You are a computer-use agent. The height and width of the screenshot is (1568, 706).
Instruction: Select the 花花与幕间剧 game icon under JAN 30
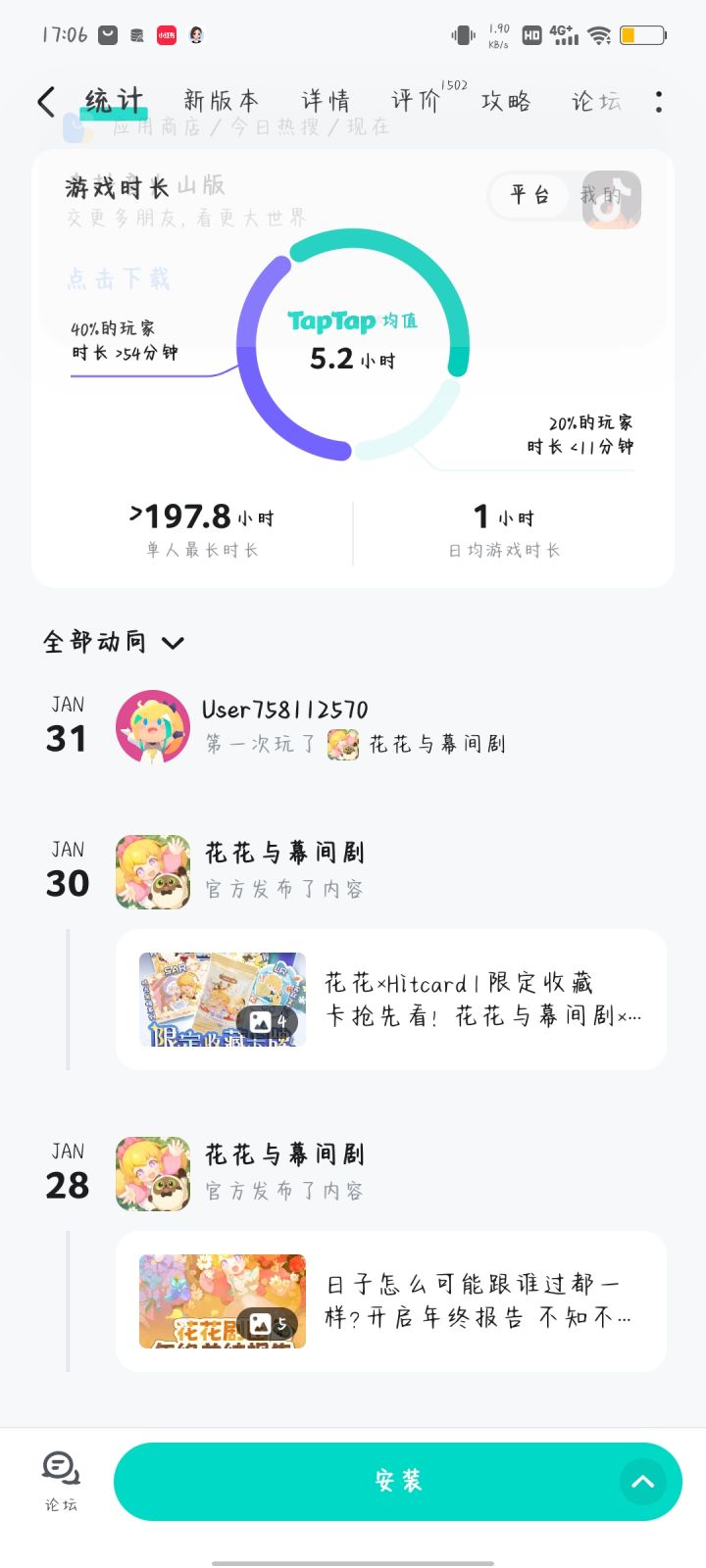coord(152,871)
